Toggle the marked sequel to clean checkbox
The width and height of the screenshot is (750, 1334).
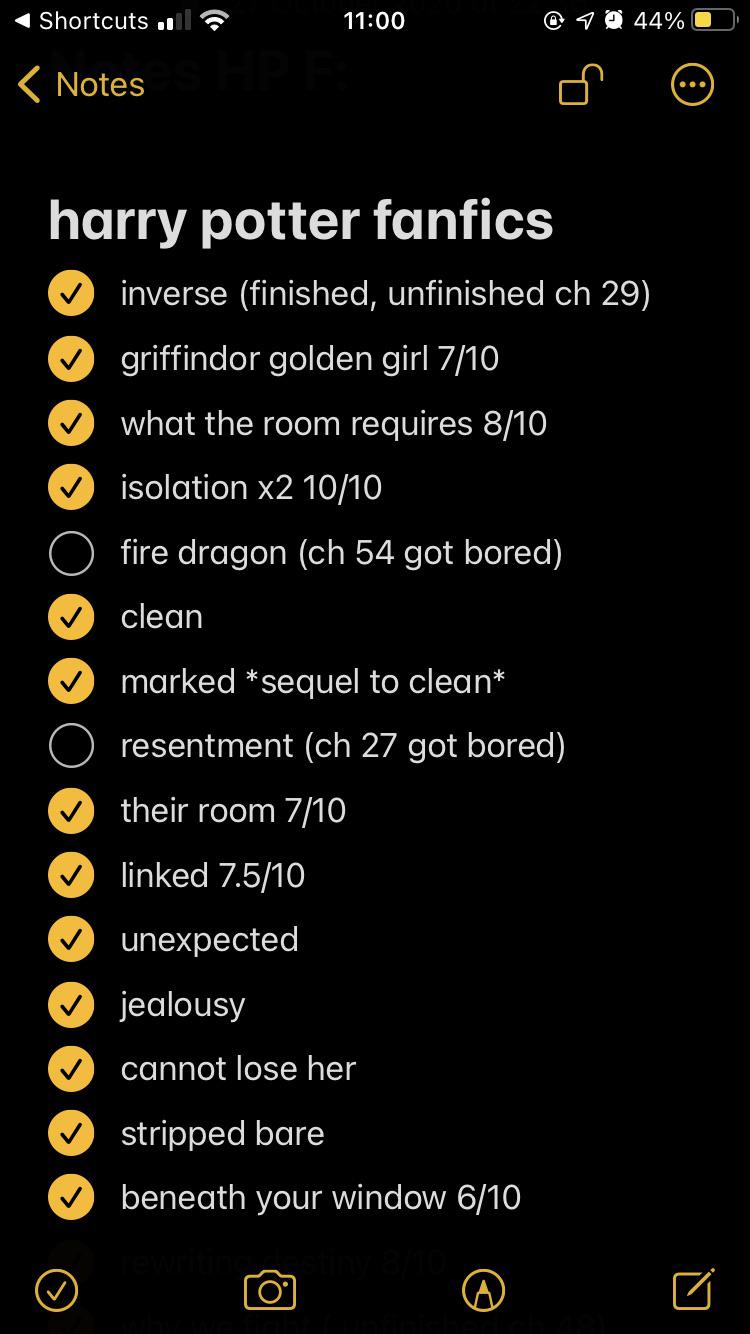click(x=71, y=682)
